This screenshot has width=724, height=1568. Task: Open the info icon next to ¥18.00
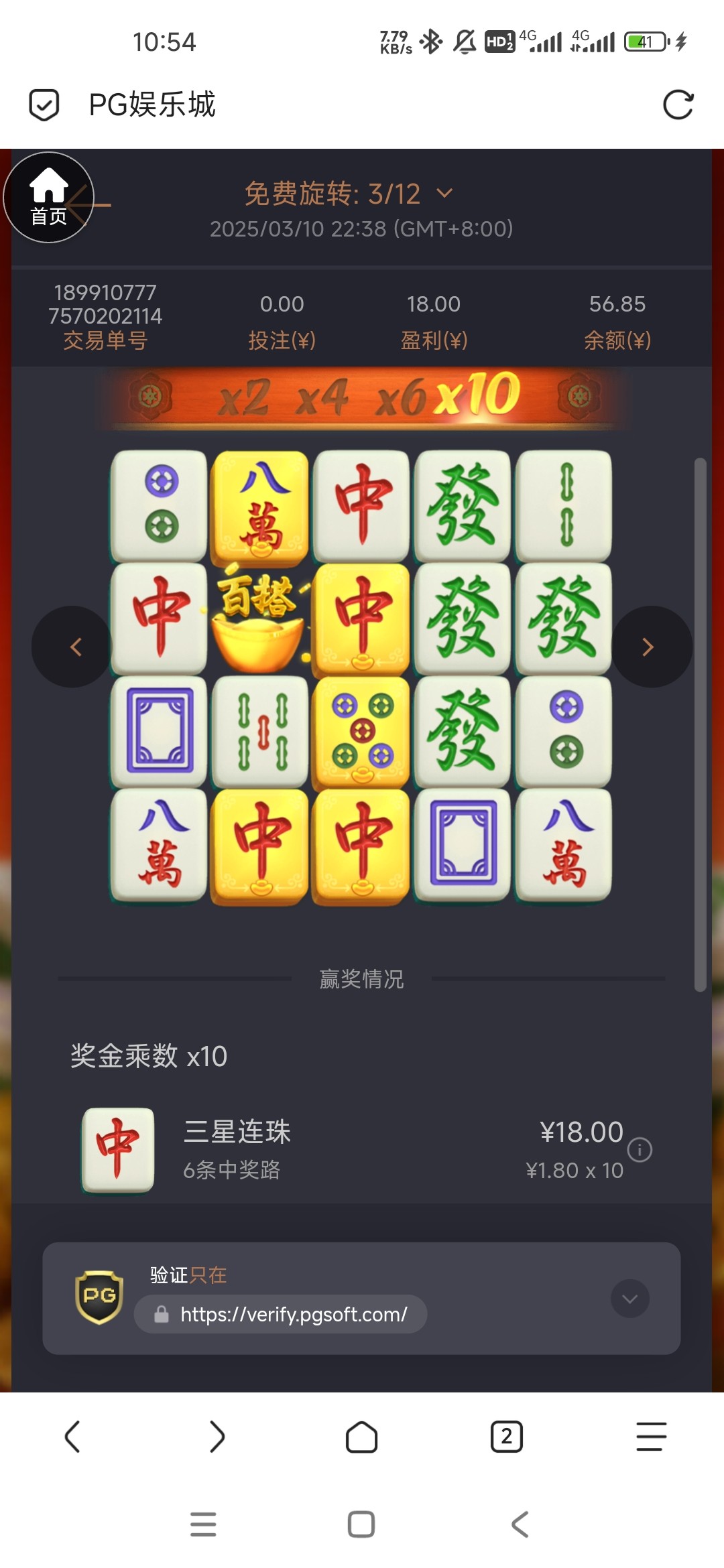(x=640, y=1150)
